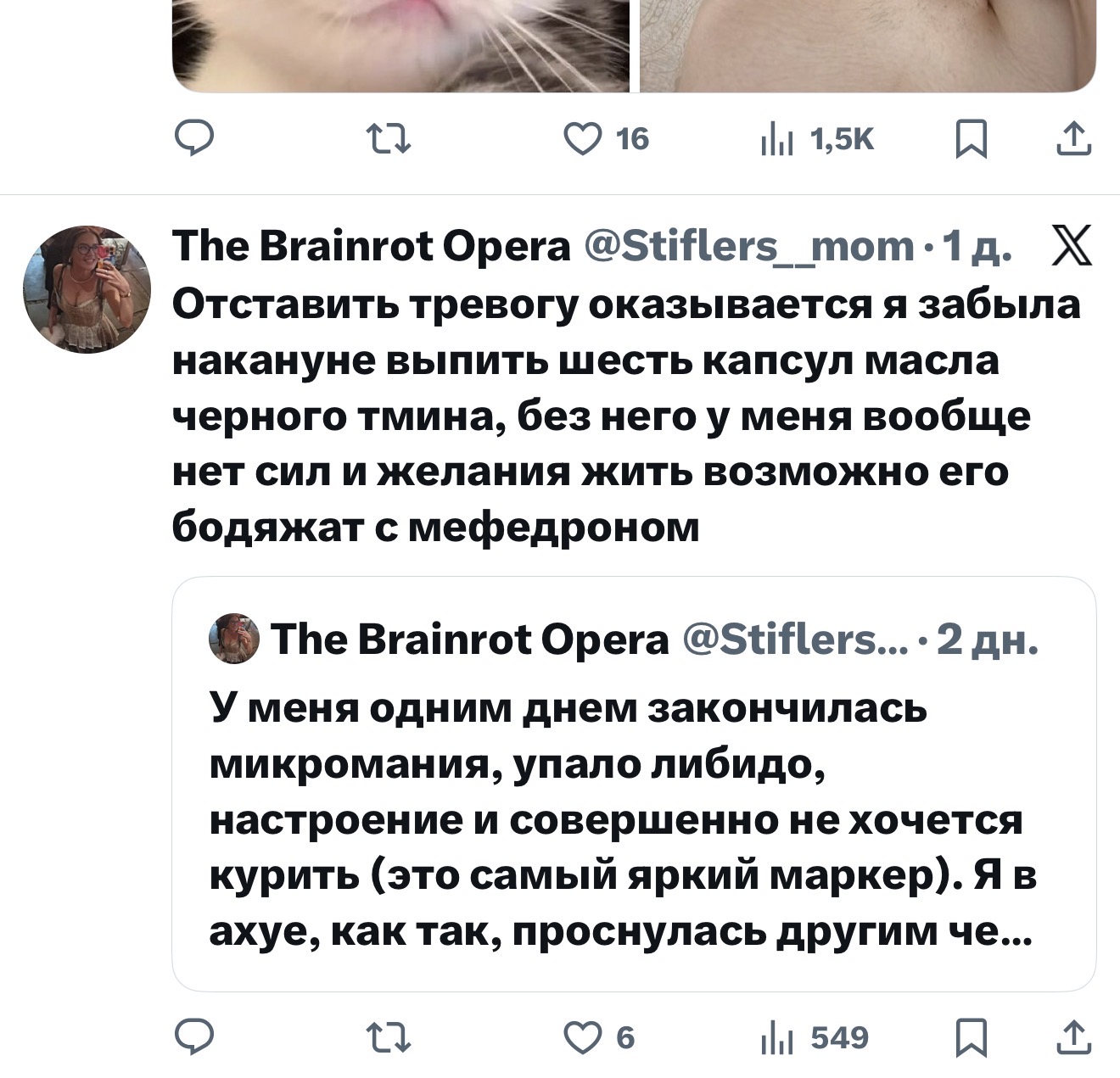1120x1078 pixels.
Task: Bookmark the tweet with 1,5K views
Action: [x=971, y=138]
